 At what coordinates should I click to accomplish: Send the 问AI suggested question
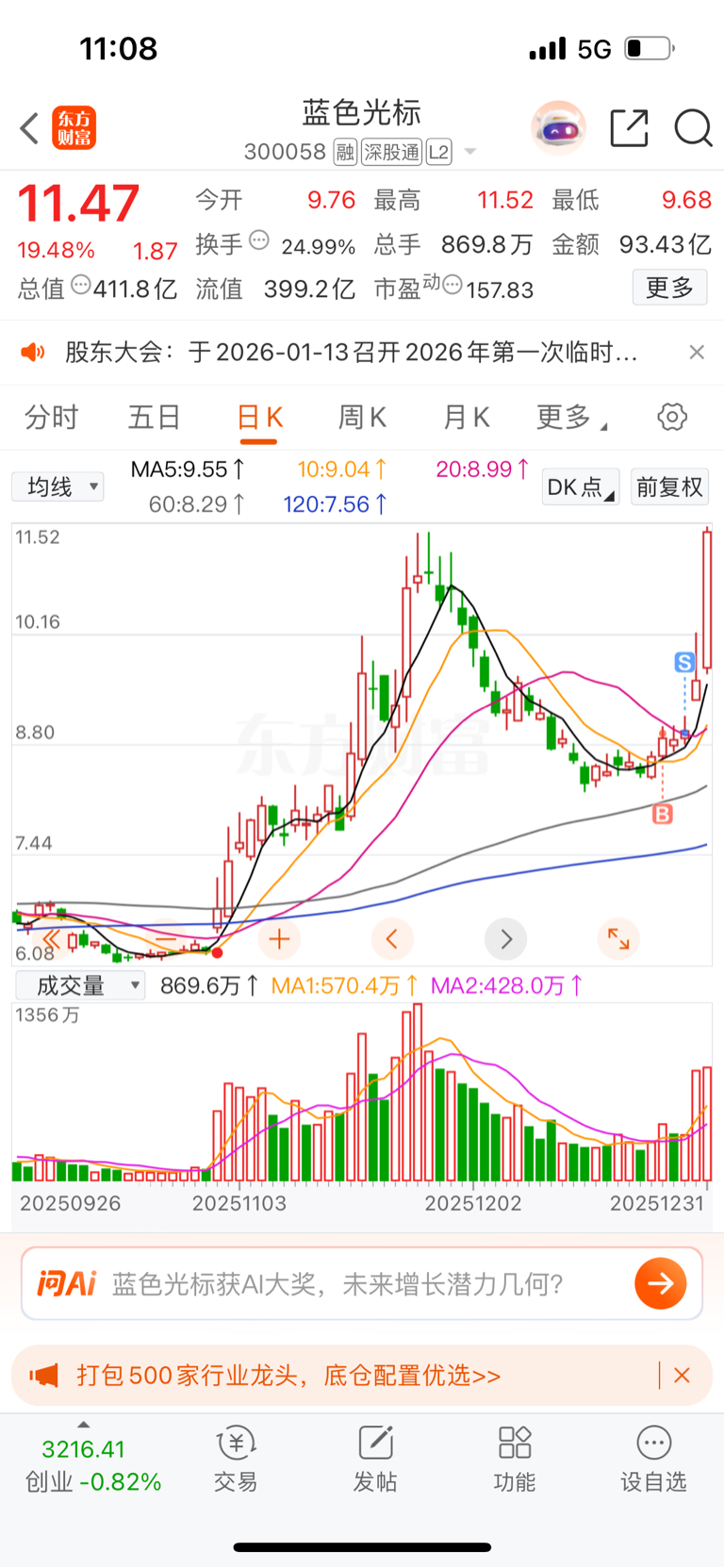point(660,1283)
